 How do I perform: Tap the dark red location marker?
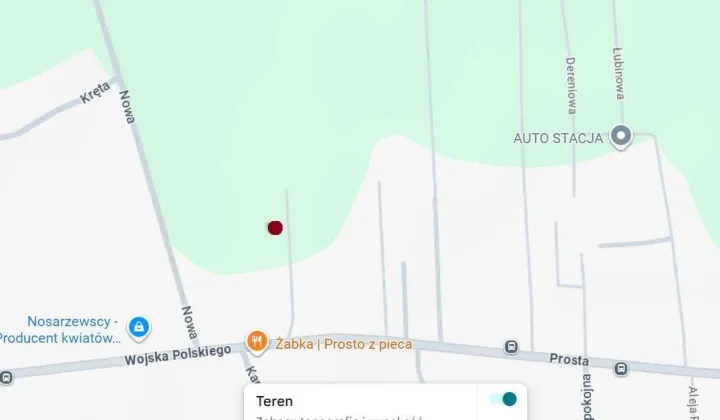coord(275,228)
